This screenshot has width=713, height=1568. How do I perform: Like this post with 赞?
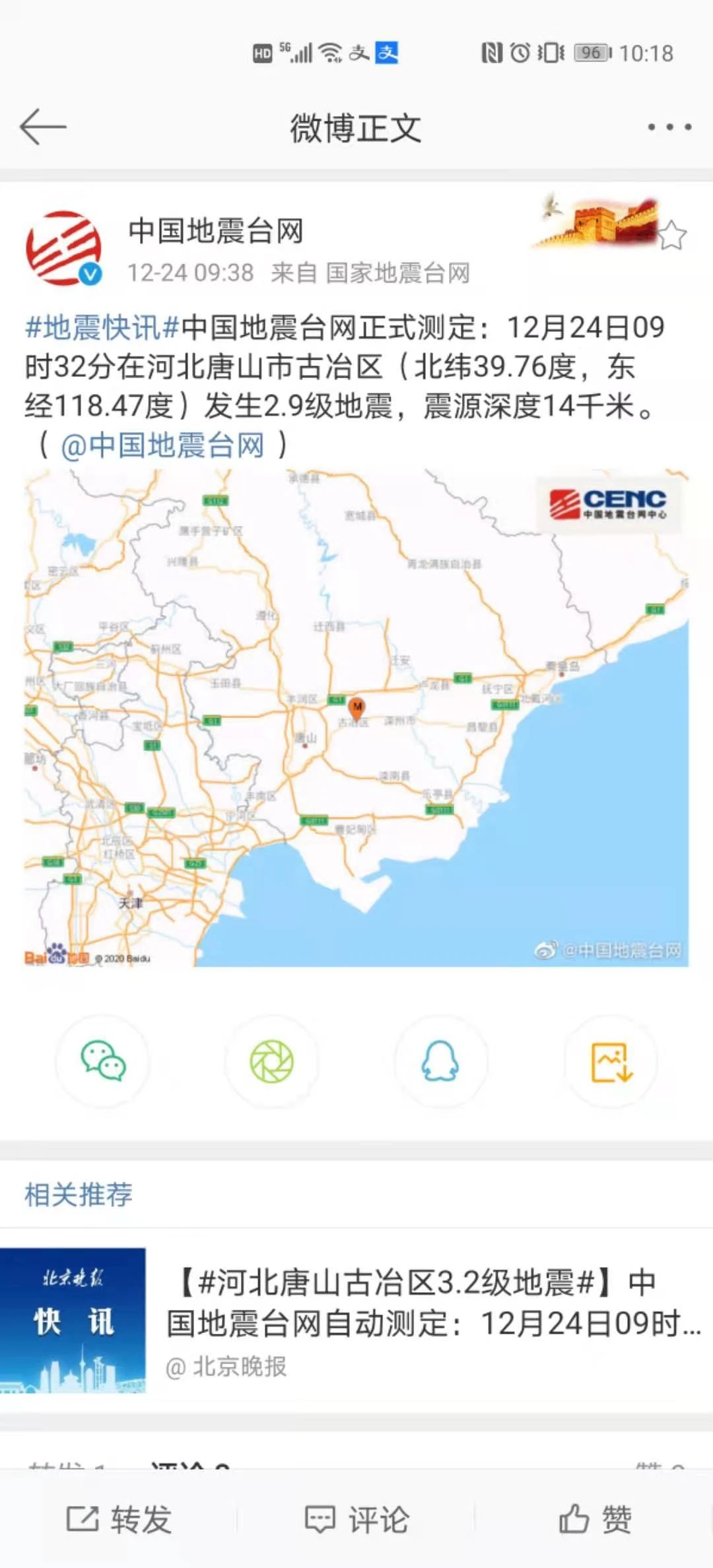tap(595, 1519)
